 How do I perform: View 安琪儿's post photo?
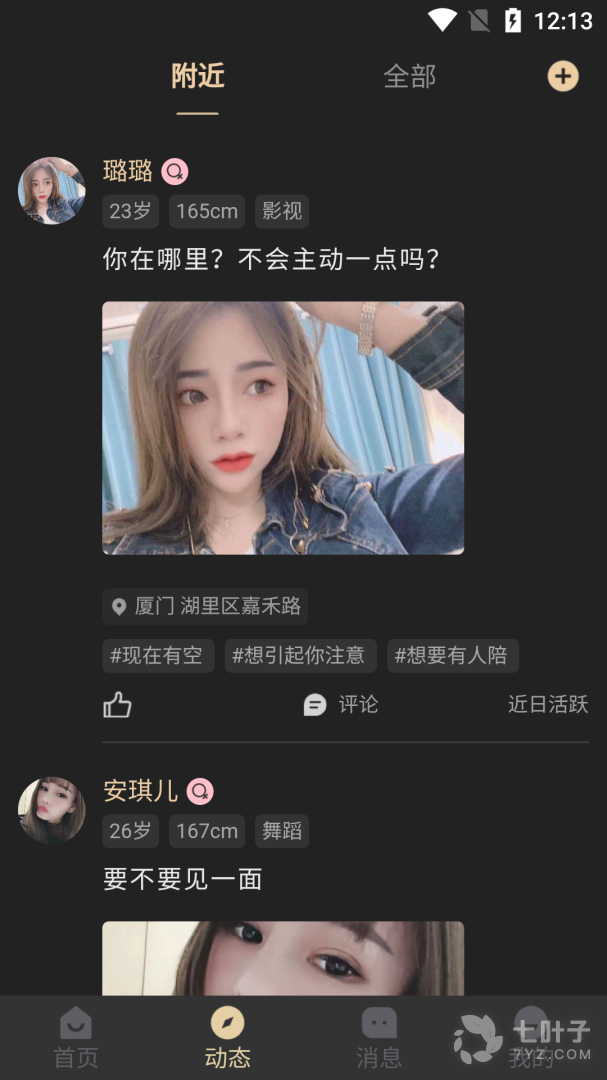click(x=283, y=958)
